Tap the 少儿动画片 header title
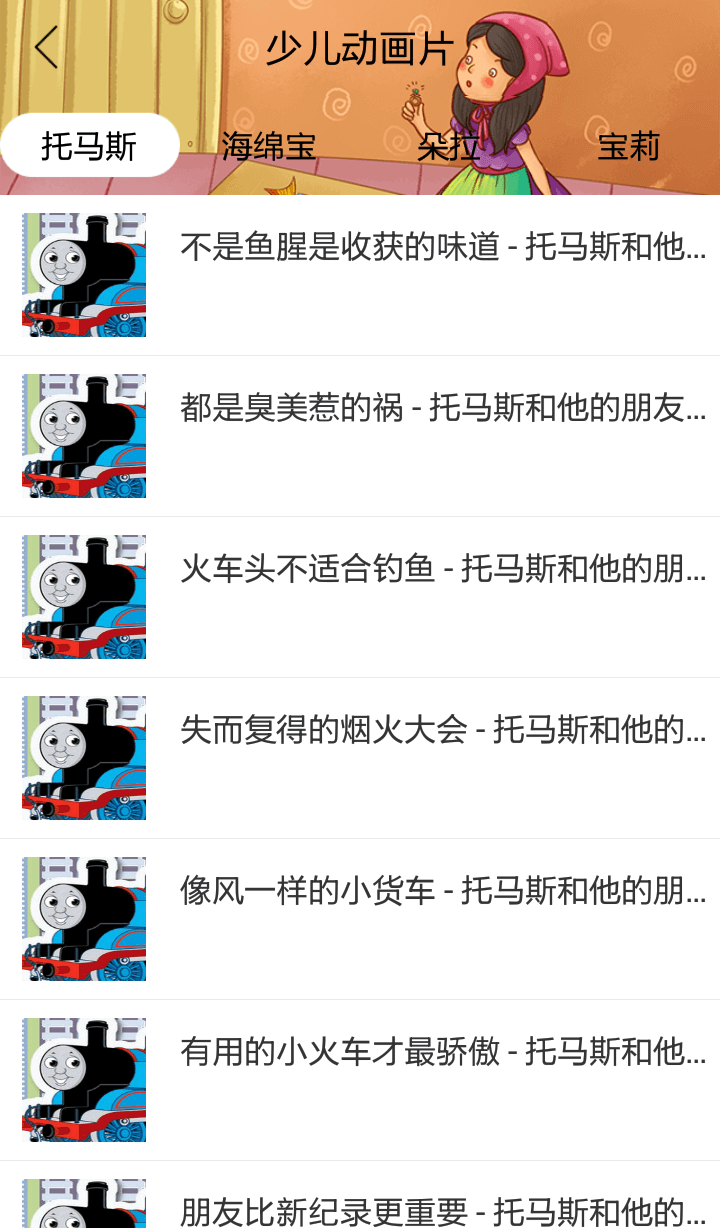The image size is (720, 1228). click(362, 45)
